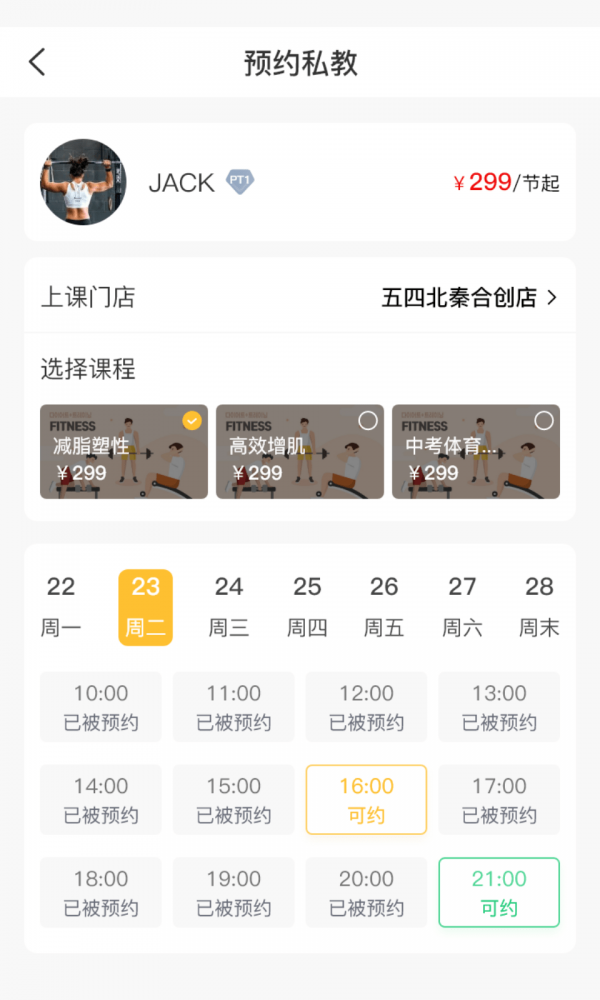Go back from 预约私教 page
The height and width of the screenshot is (1000, 600).
[x=37, y=63]
